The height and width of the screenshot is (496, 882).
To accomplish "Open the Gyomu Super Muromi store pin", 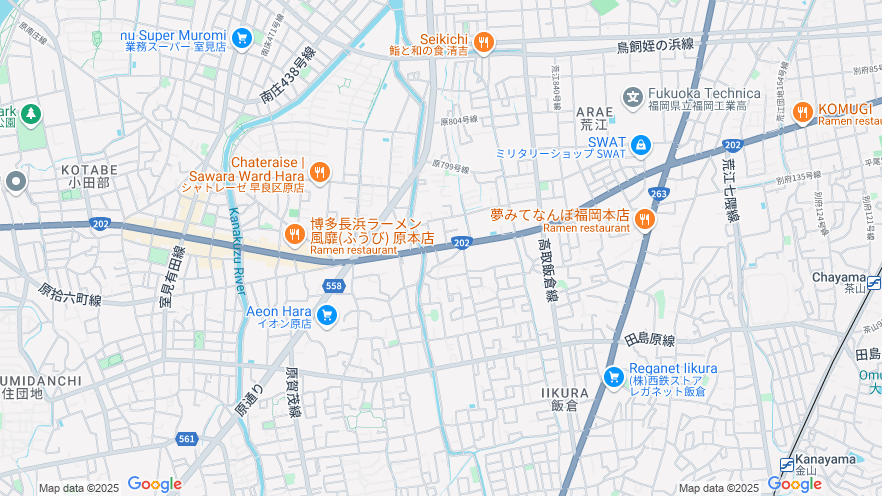I will click(241, 39).
